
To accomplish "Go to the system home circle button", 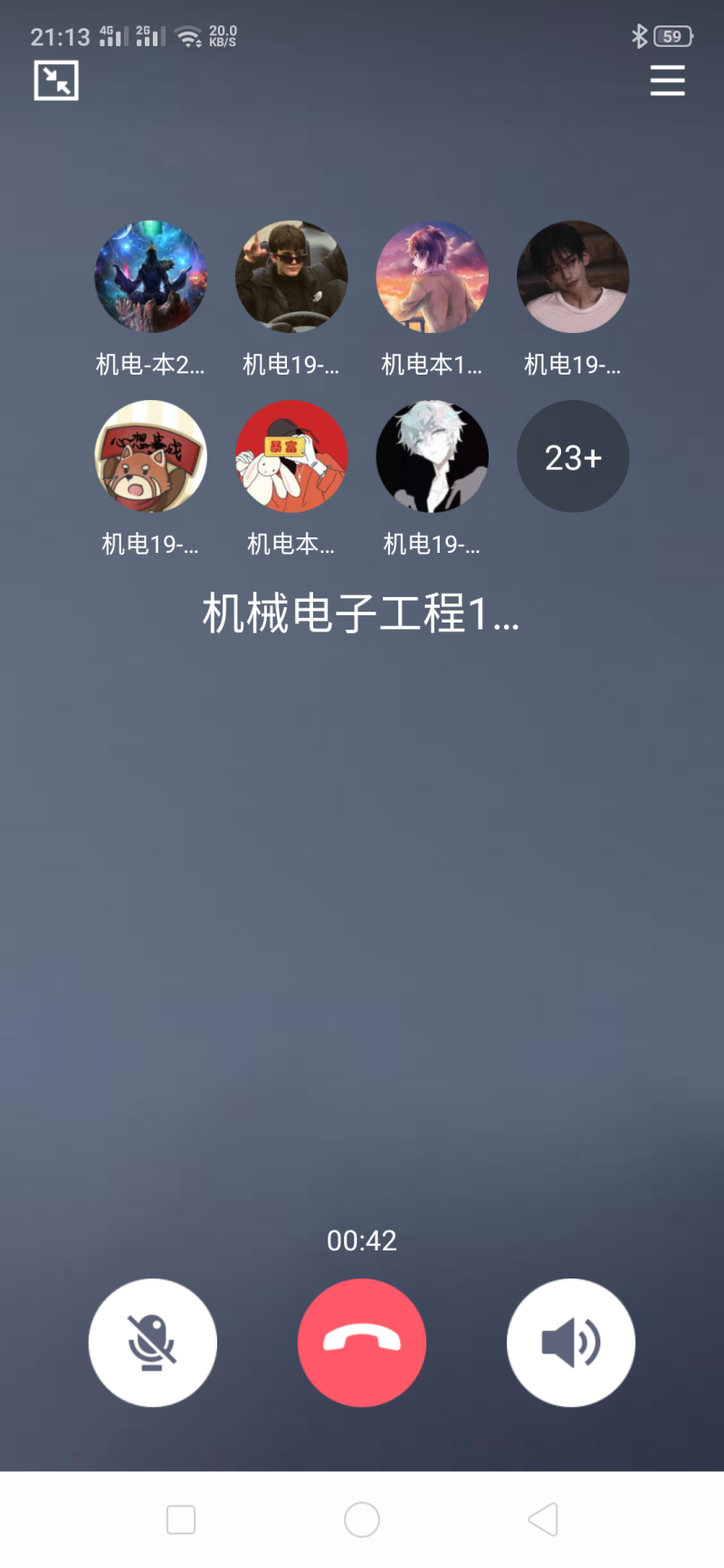I will click(x=362, y=1519).
